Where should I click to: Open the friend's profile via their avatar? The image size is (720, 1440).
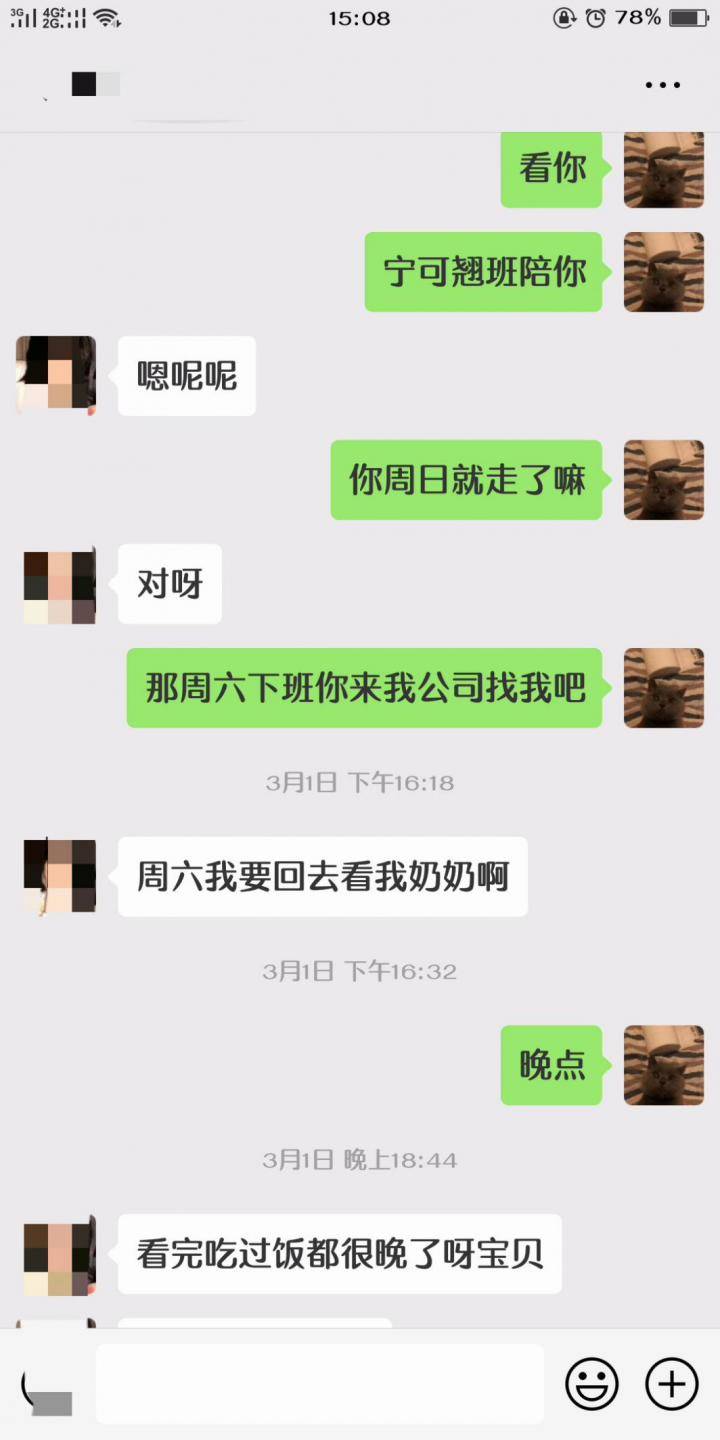(x=56, y=376)
